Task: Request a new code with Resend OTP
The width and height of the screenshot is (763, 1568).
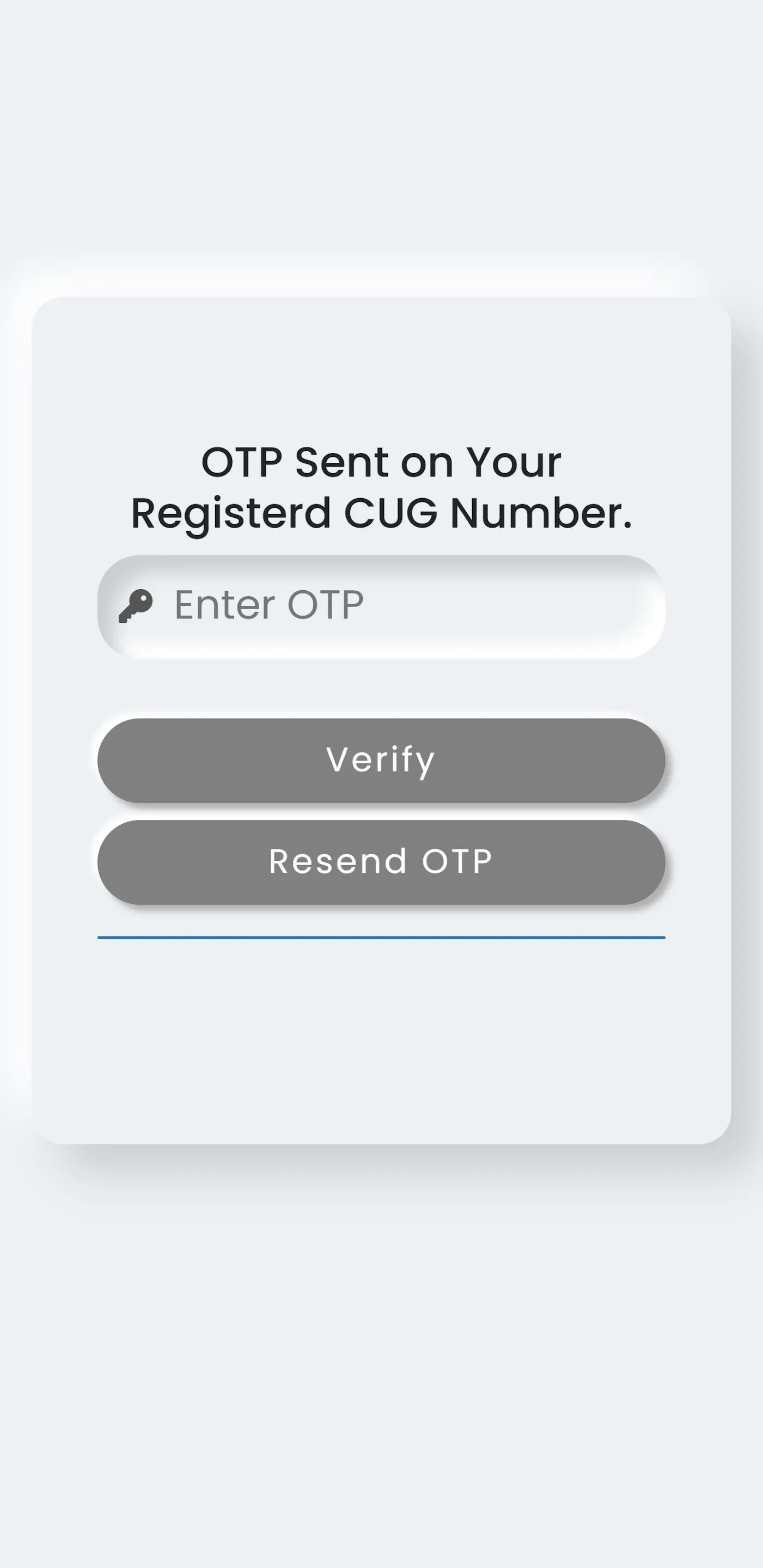Action: click(x=381, y=862)
